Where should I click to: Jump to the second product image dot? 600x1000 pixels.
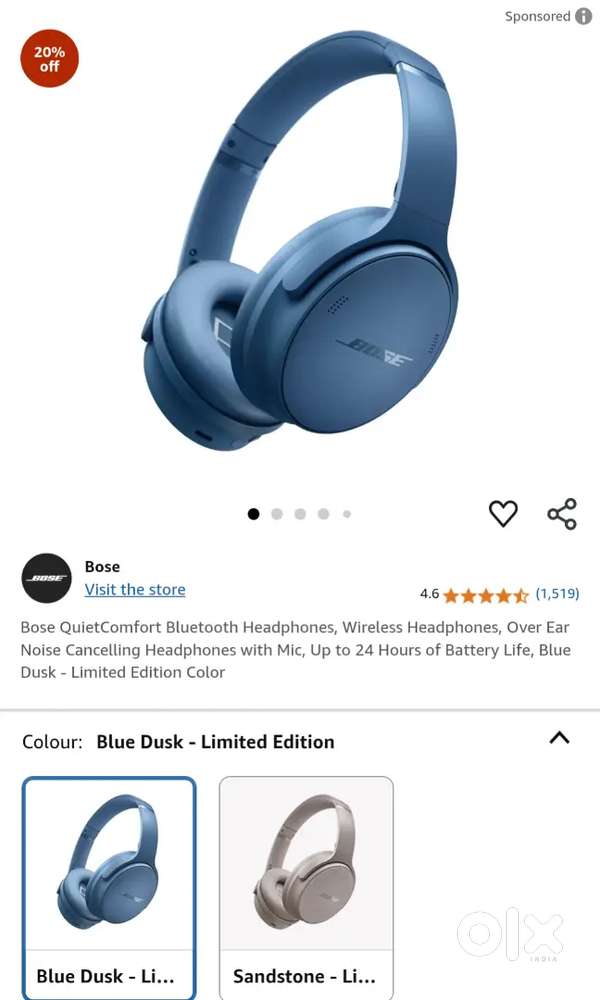coord(277,514)
